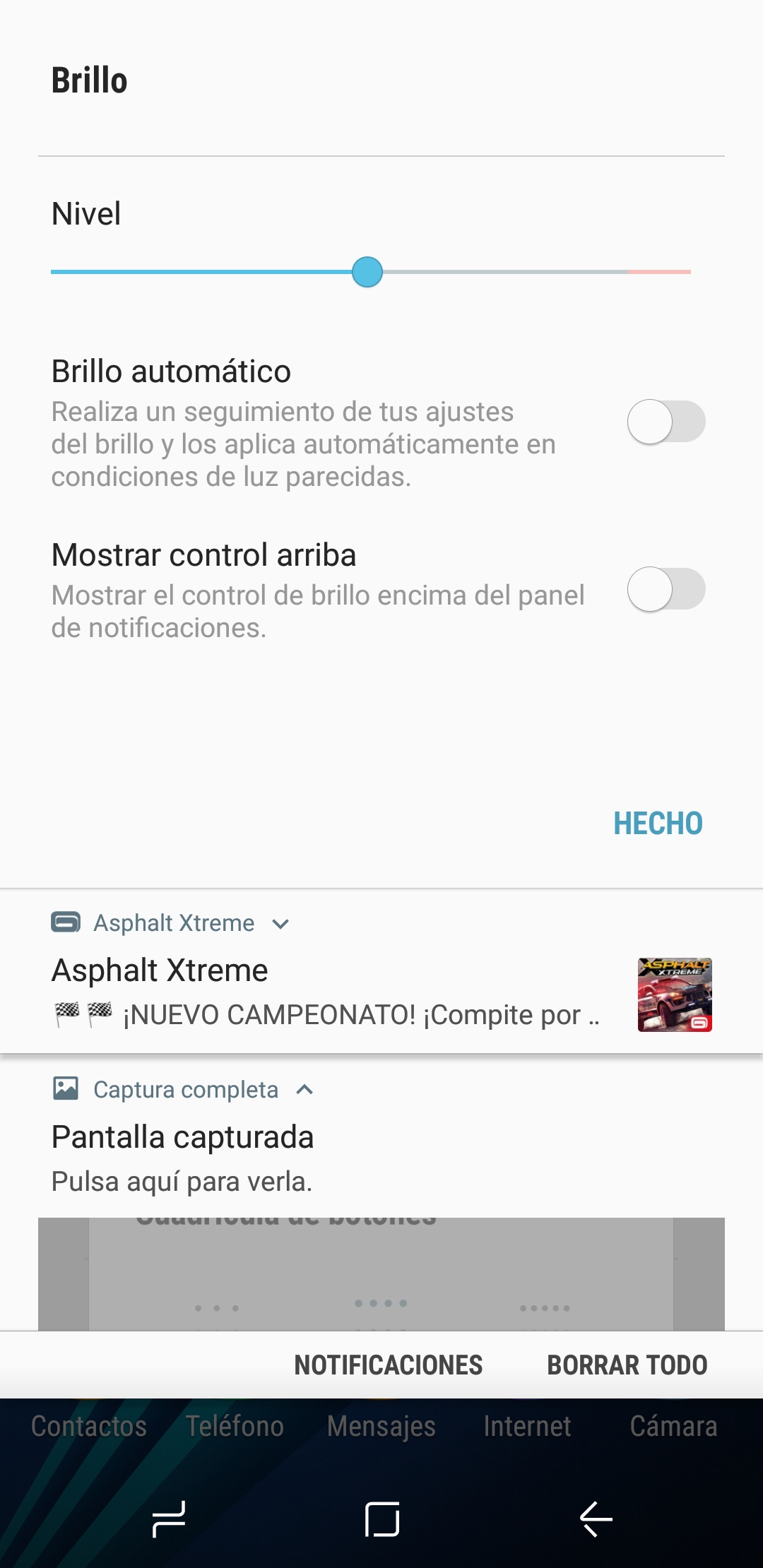763x1568 pixels.
Task: Collapse the Captura completa notification
Action: pos(304,1090)
